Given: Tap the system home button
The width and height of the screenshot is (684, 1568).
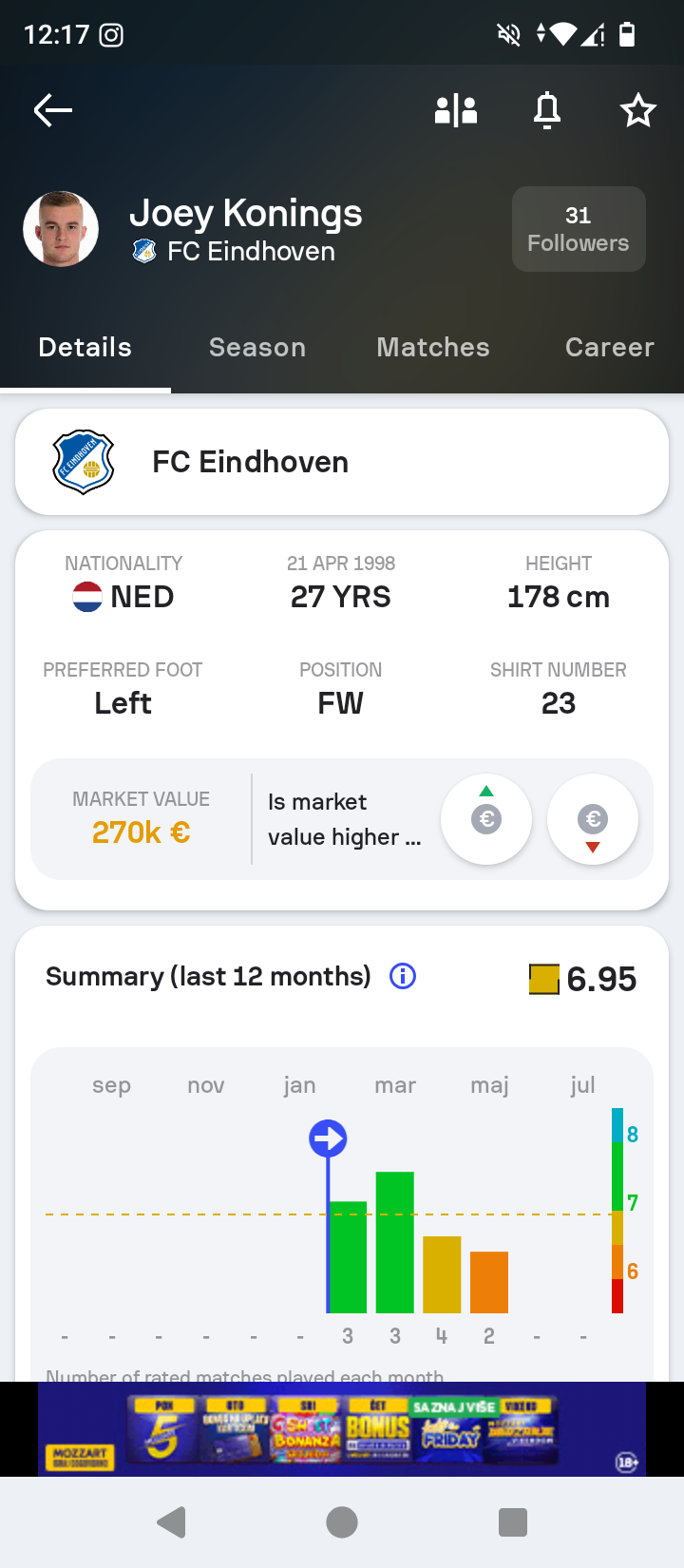Looking at the screenshot, I should (342, 1522).
